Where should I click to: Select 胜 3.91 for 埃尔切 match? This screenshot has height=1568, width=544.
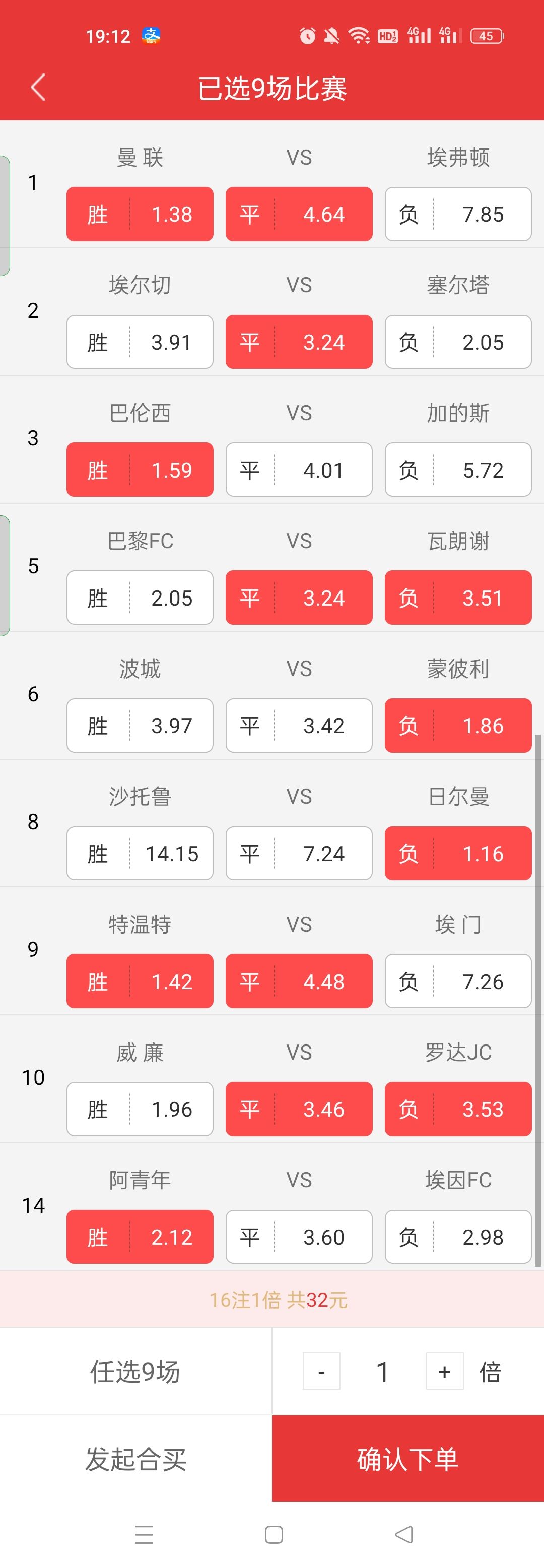pos(140,342)
